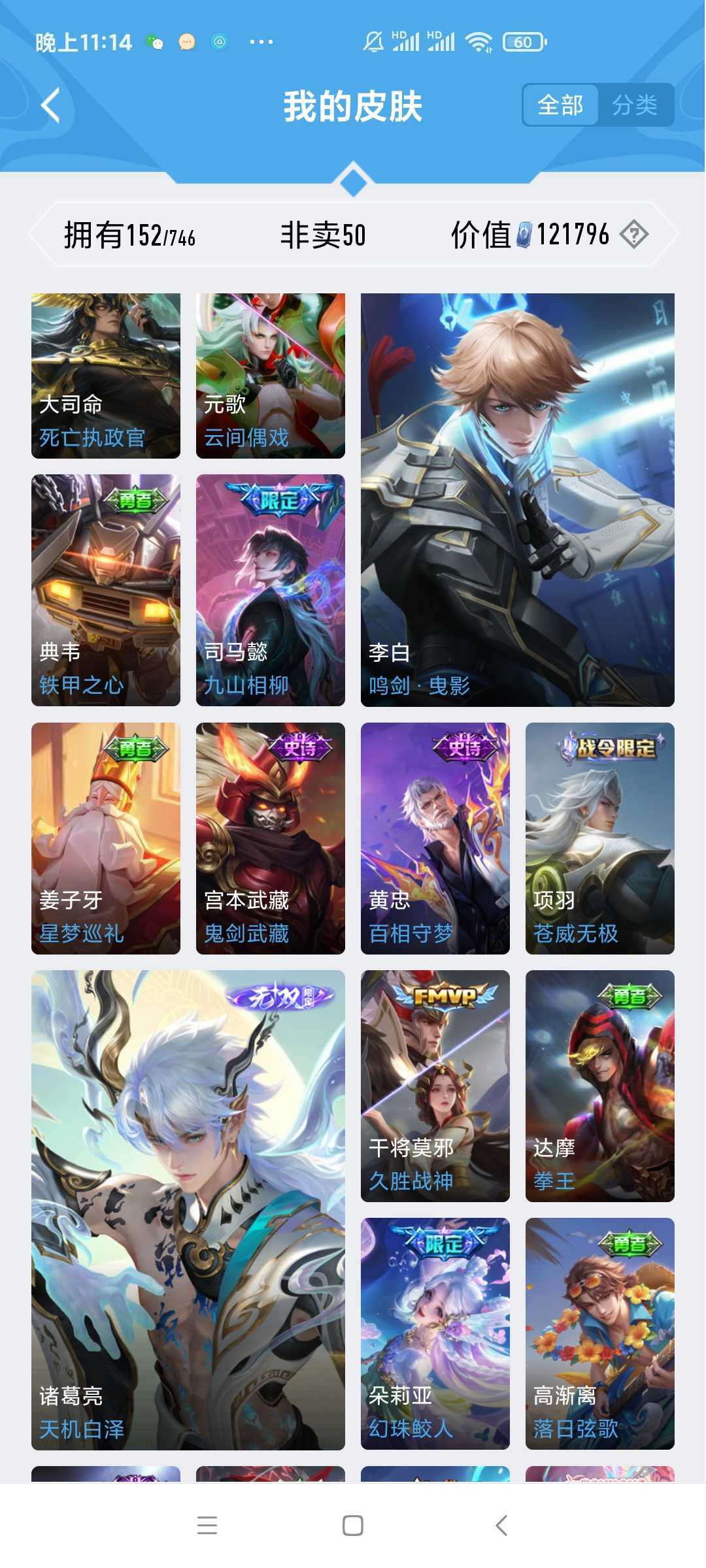The width and height of the screenshot is (706, 1568).
Task: Open 诸葛亮 天机白泽 skin card
Action: (x=188, y=1210)
